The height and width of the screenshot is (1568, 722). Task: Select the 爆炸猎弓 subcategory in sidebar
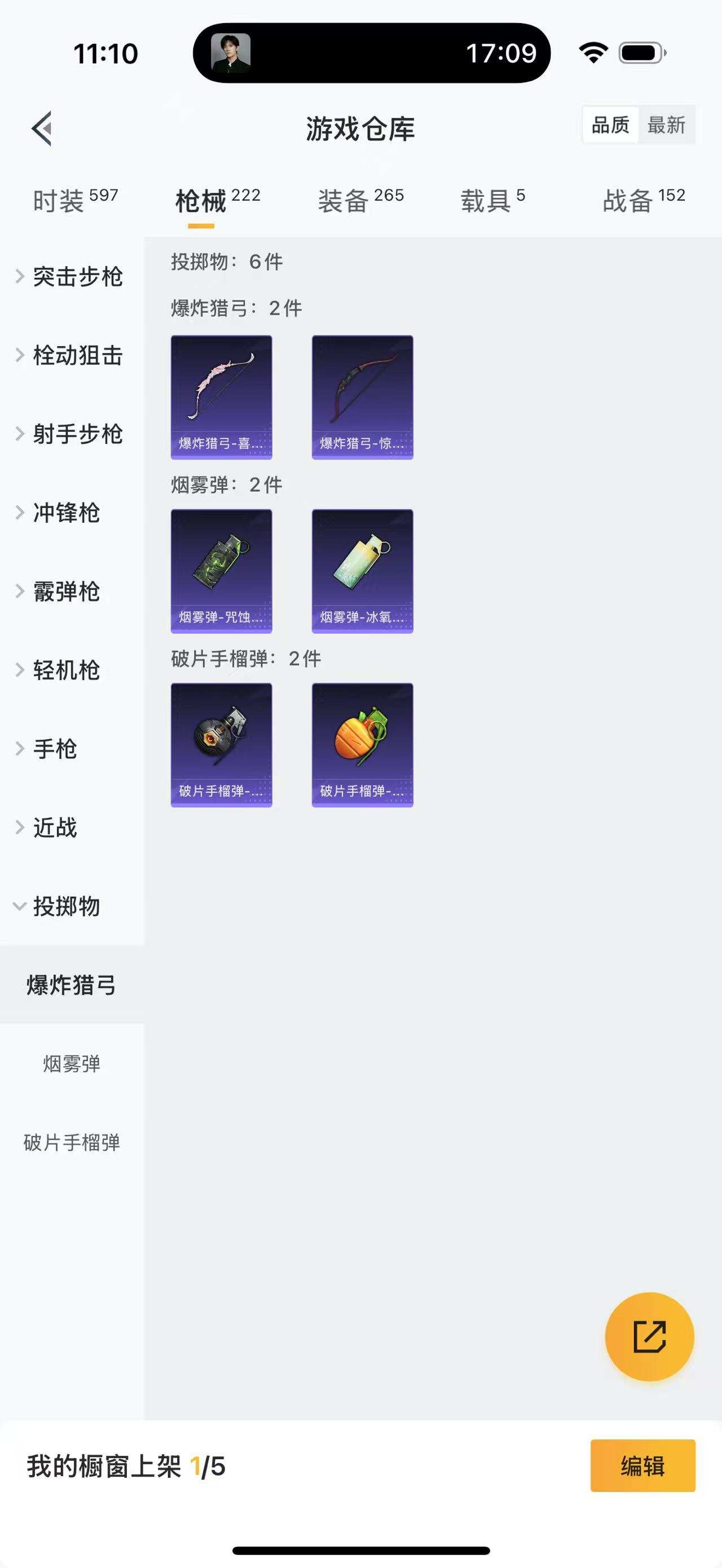coord(72,986)
